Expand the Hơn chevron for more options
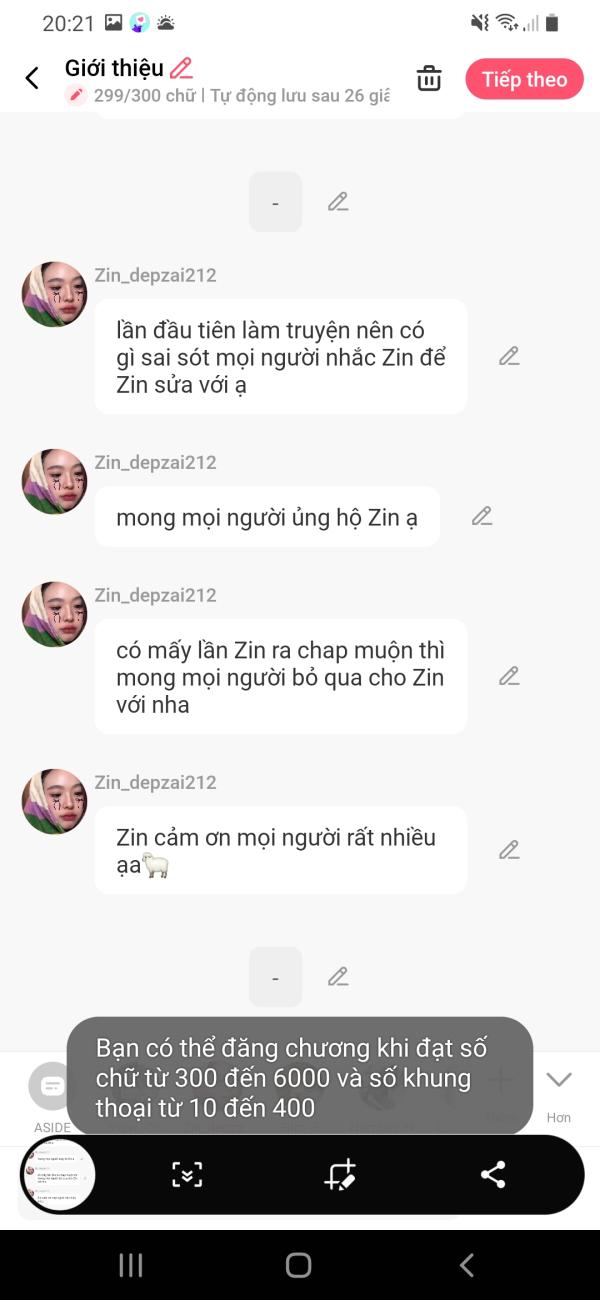 (x=559, y=1080)
